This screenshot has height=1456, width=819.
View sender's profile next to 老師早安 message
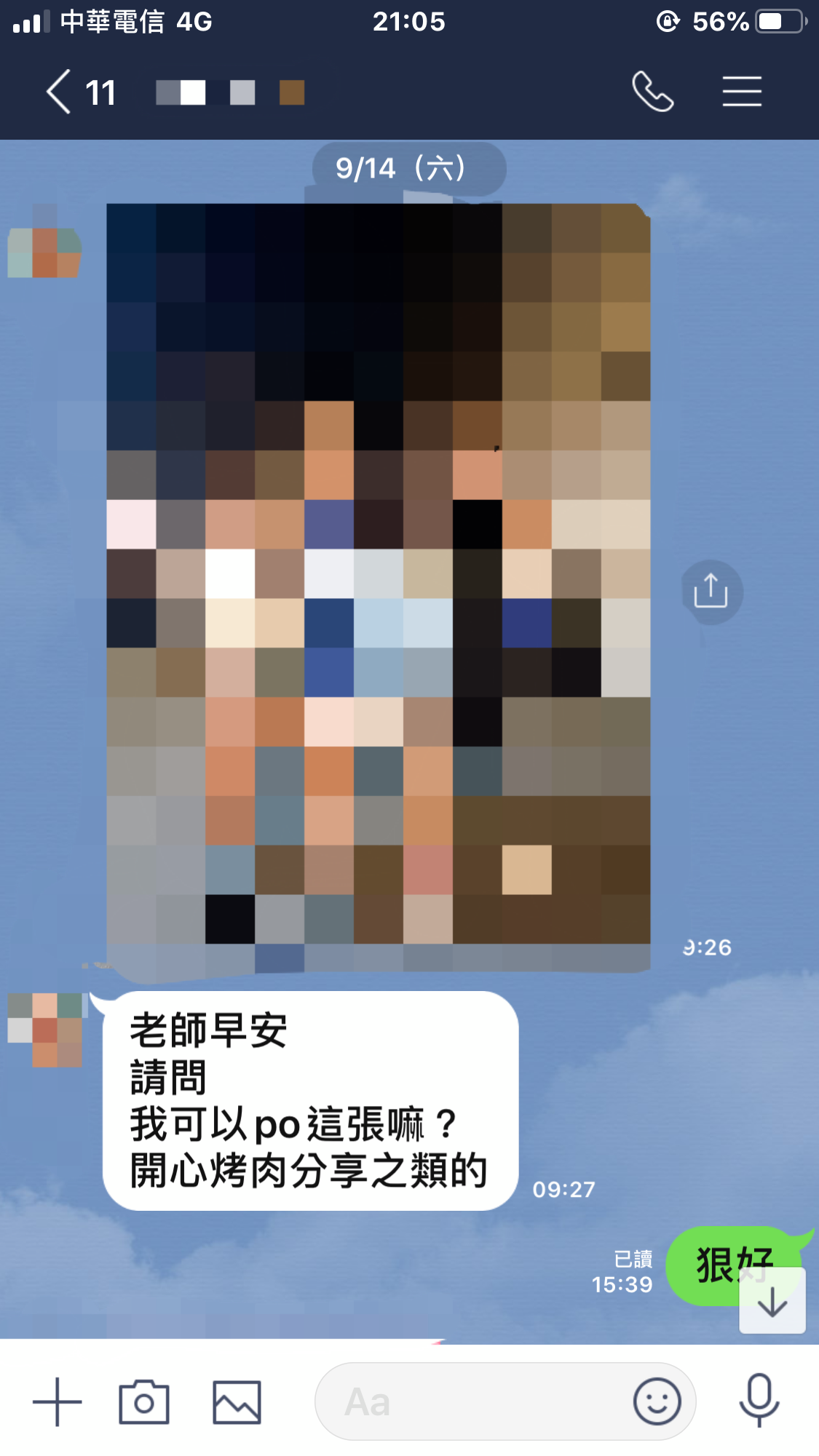(x=45, y=1029)
